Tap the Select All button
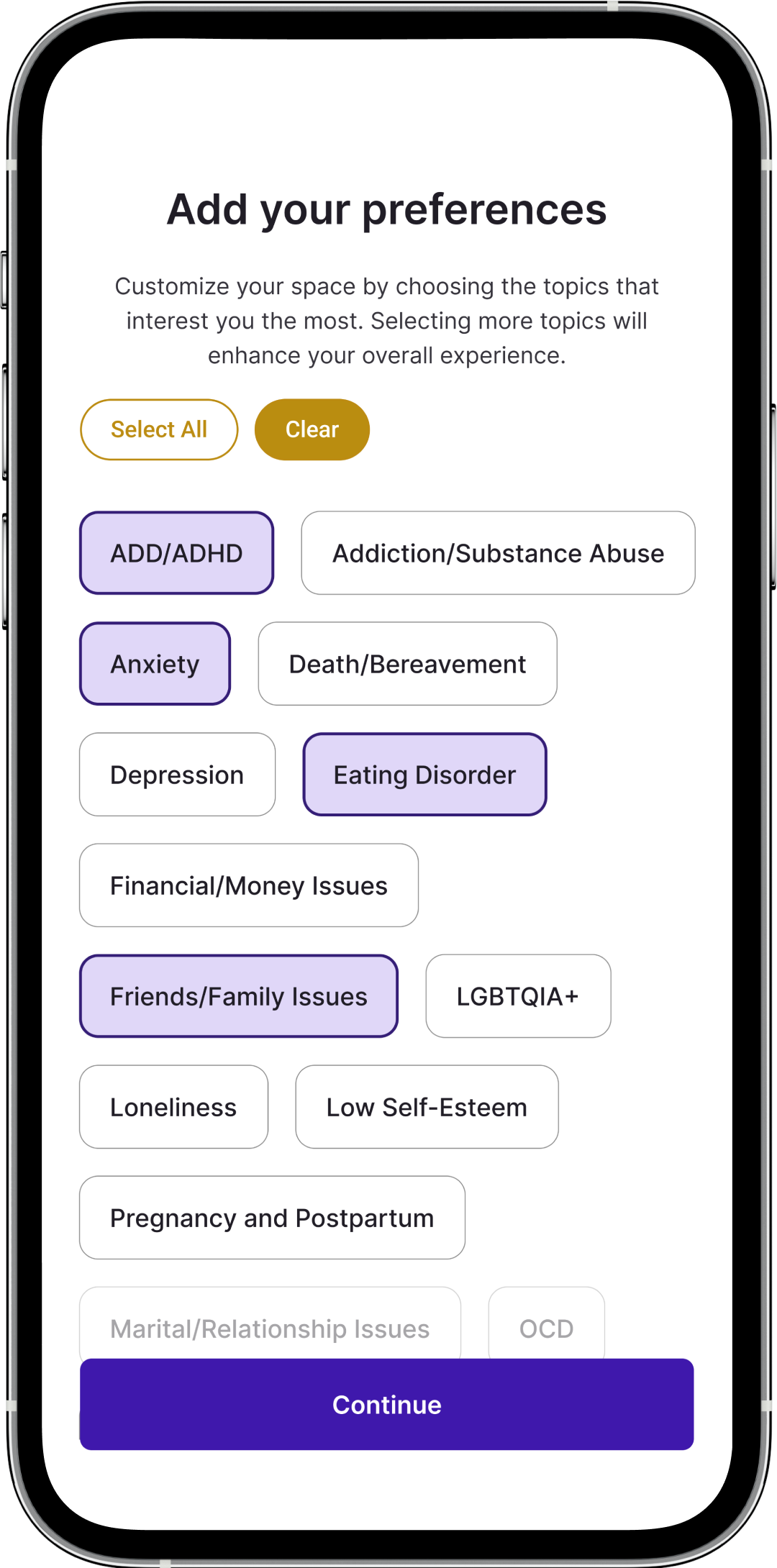Viewport: 777px width, 1568px height. click(x=159, y=429)
